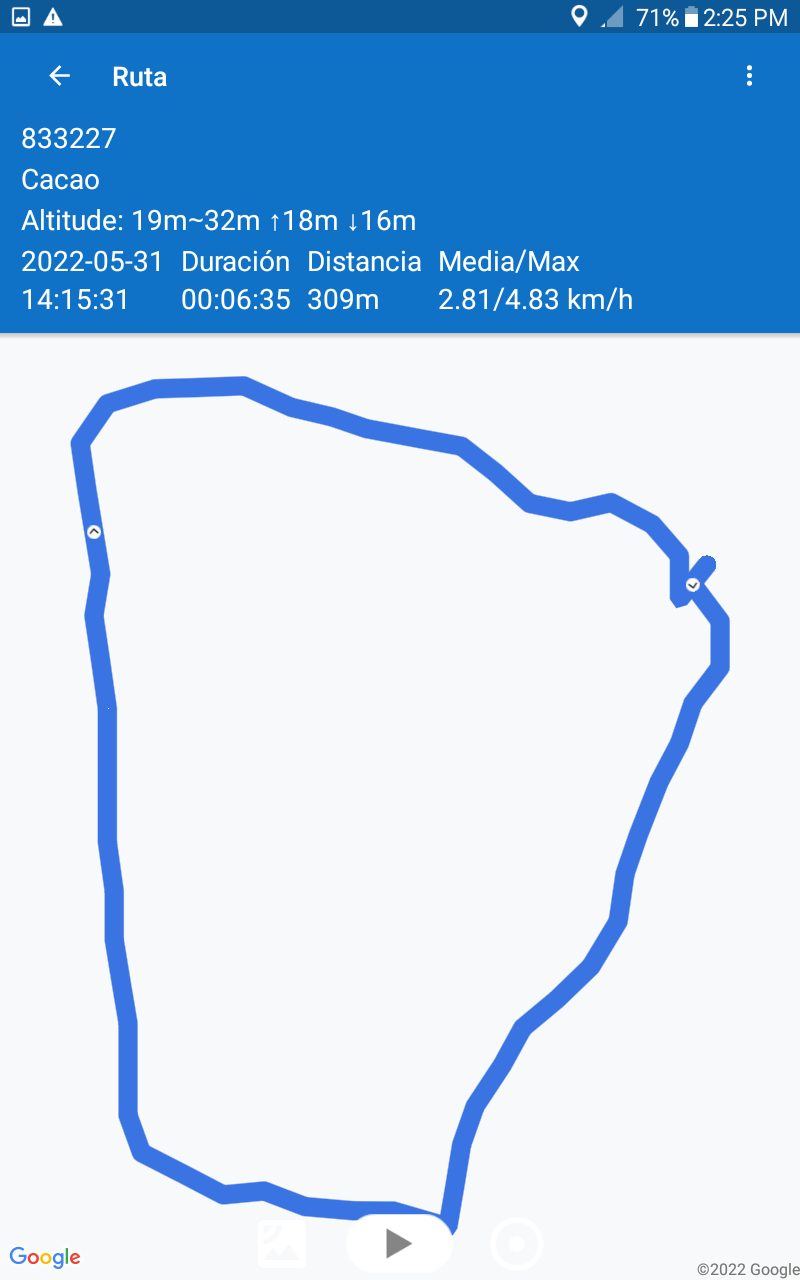This screenshot has height=1280, width=800.
Task: Open the overflow menu
Action: click(749, 76)
